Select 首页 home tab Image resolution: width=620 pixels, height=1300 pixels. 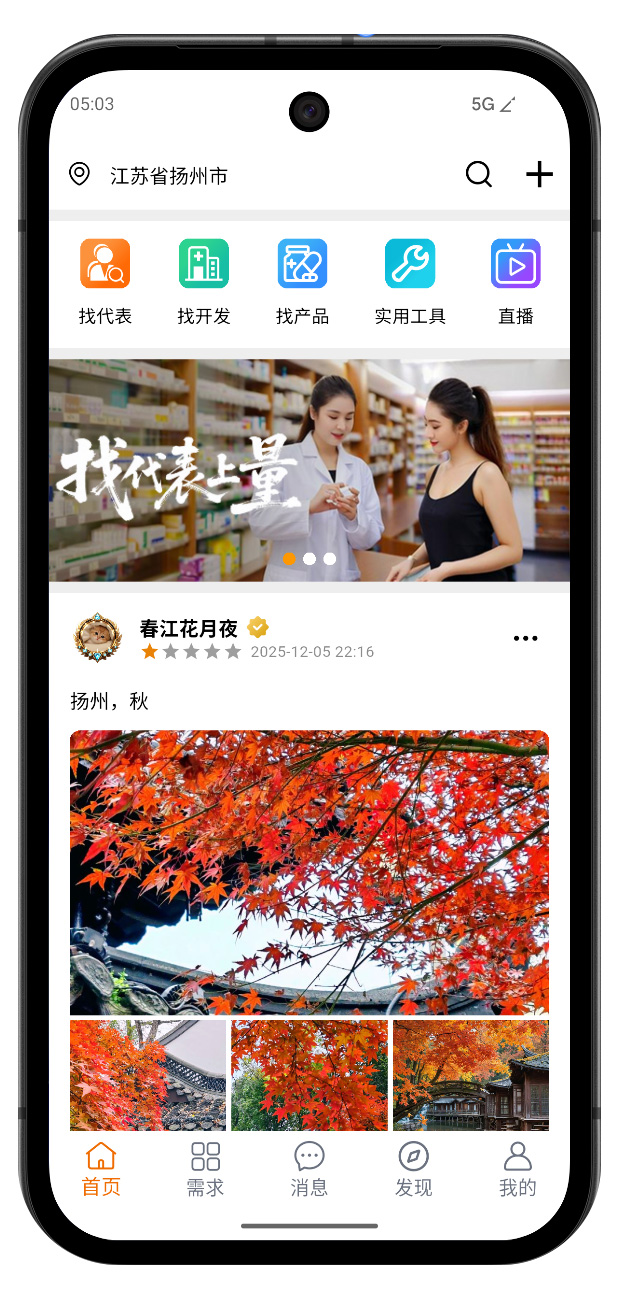101,1170
